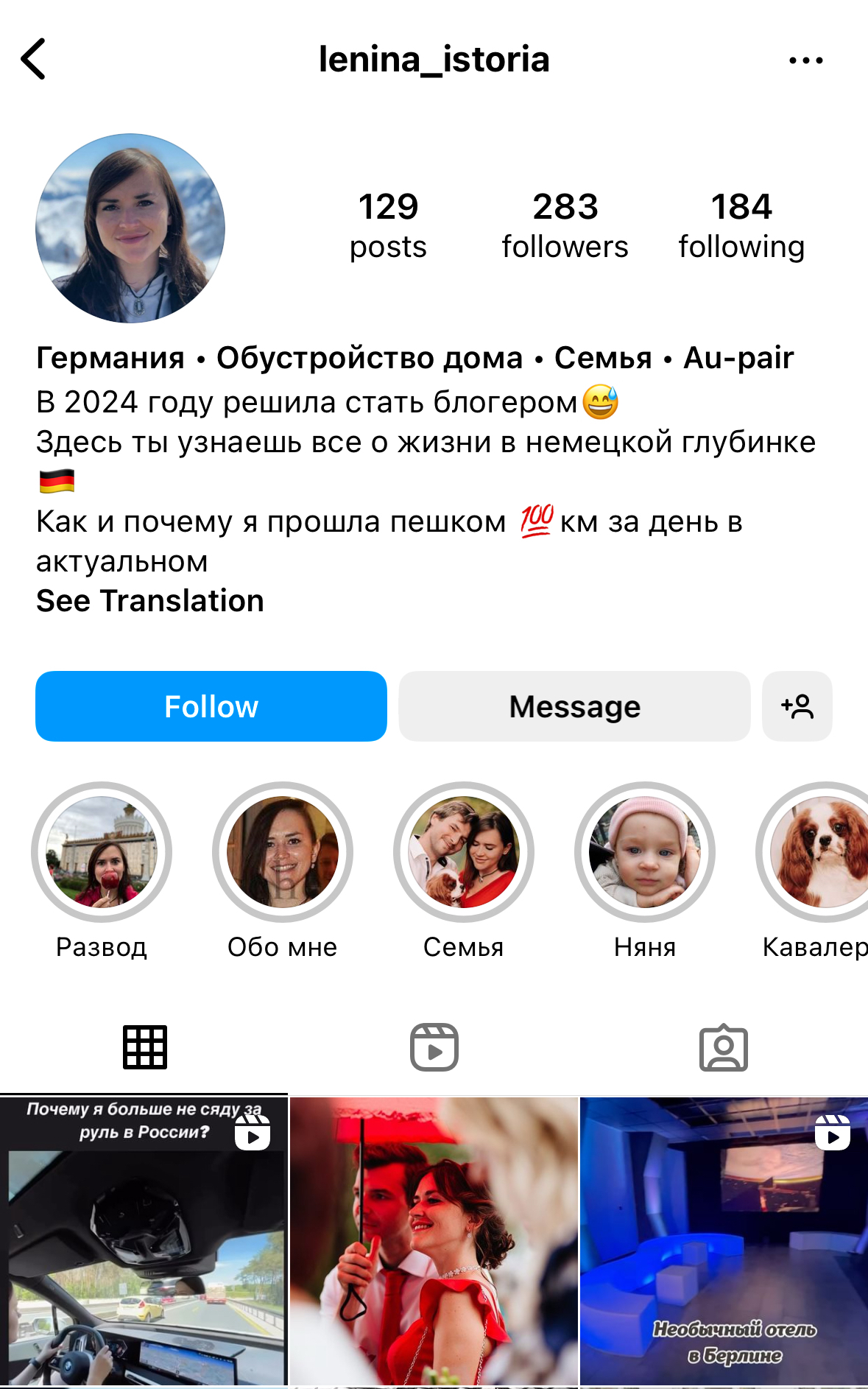Open the 184 following list
The width and height of the screenshot is (868, 1389).
coord(741,225)
